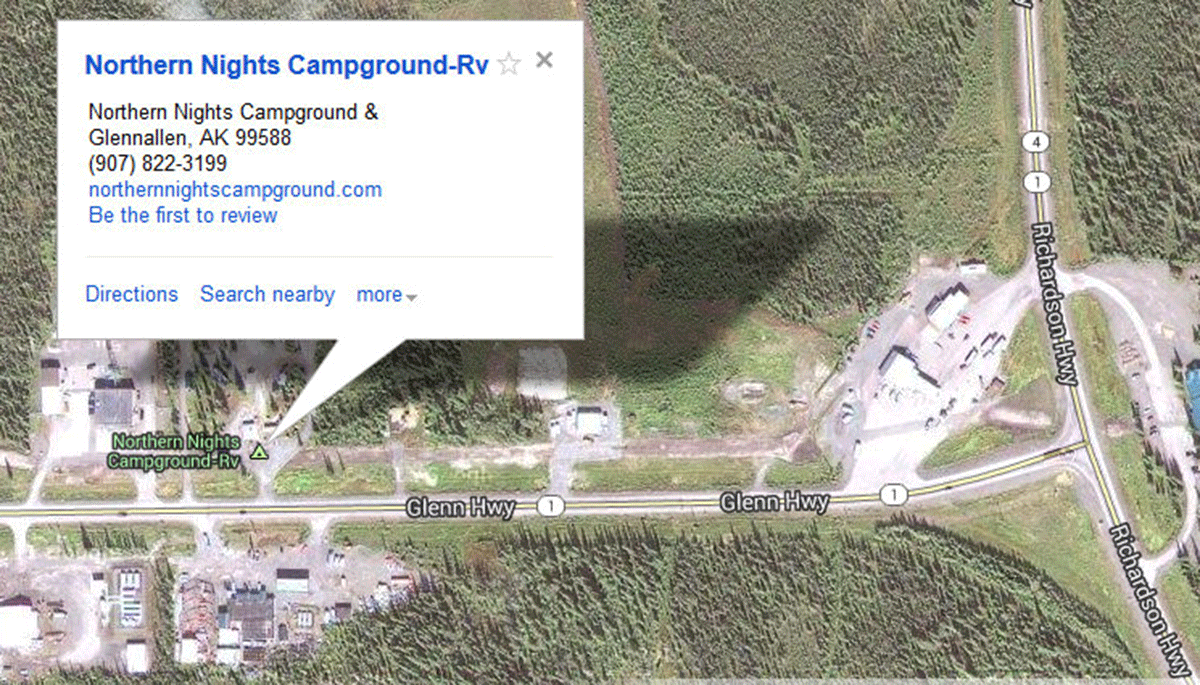1200x685 pixels.
Task: Close the Northern Nights info popup
Action: point(544,60)
